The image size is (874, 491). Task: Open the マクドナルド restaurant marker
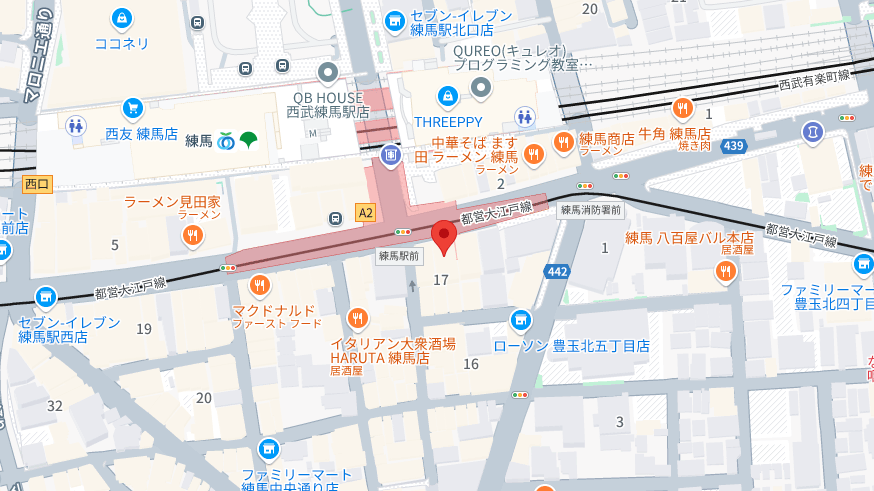(x=260, y=286)
